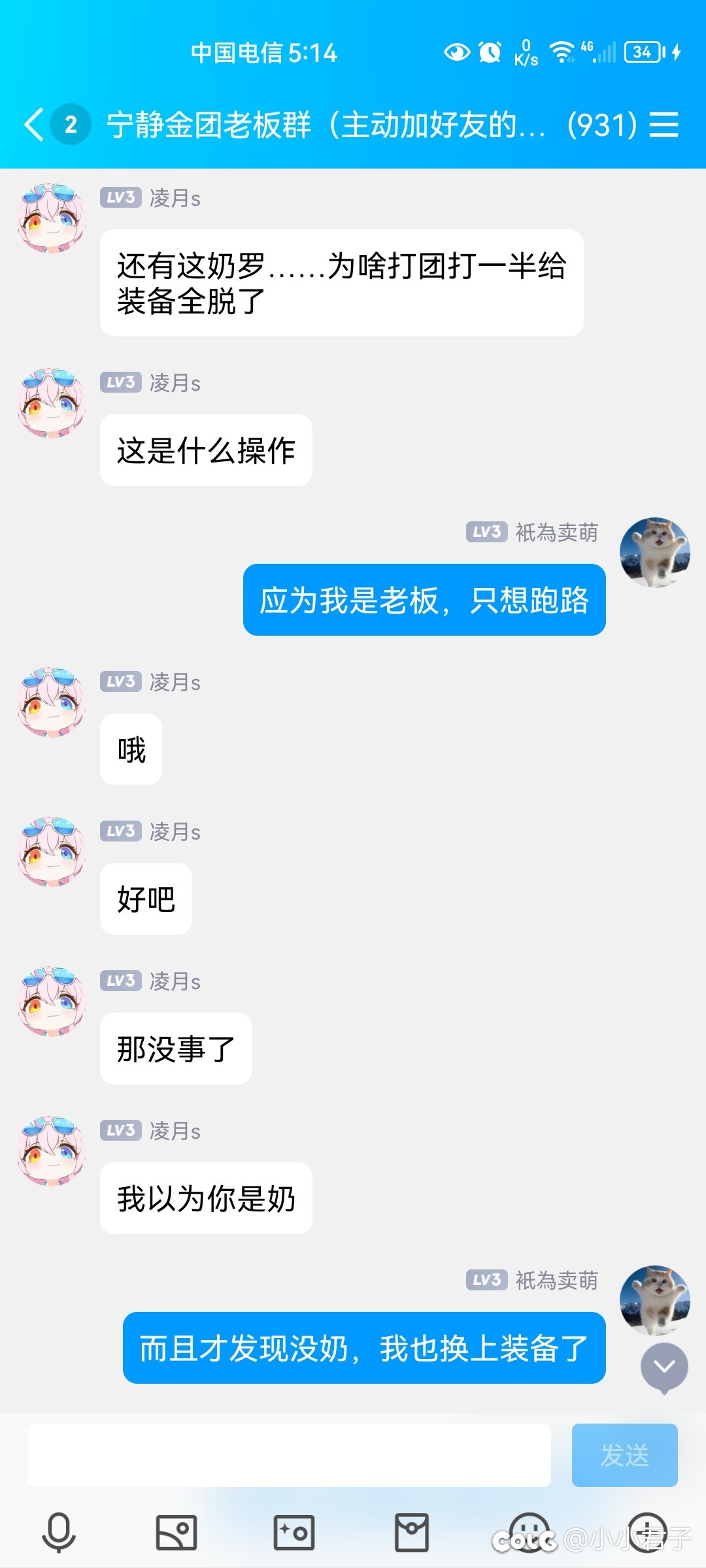Image resolution: width=706 pixels, height=1568 pixels.
Task: Tap the unread count badge beside back arrow
Action: click(x=70, y=124)
